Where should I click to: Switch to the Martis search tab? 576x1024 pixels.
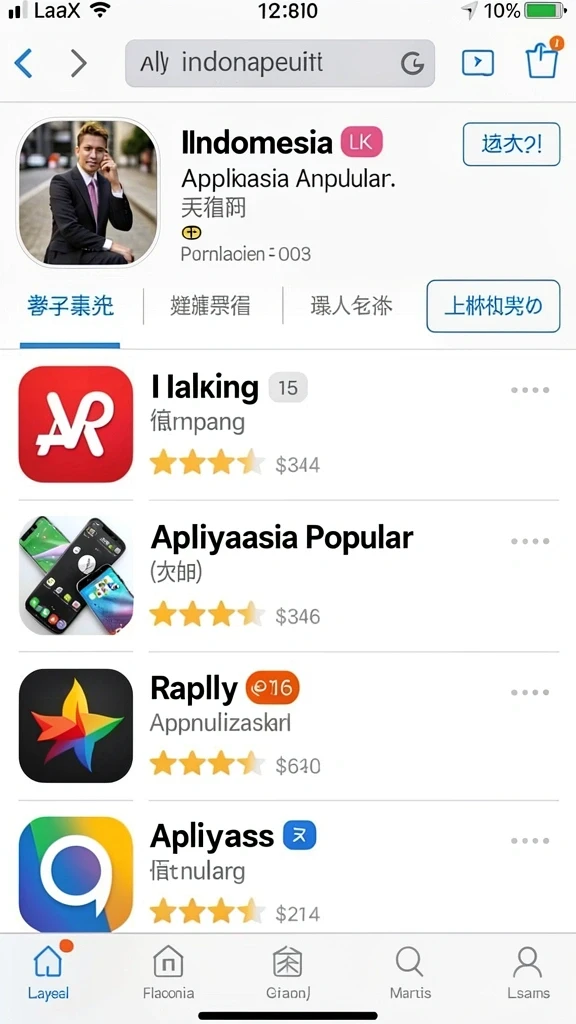410,972
